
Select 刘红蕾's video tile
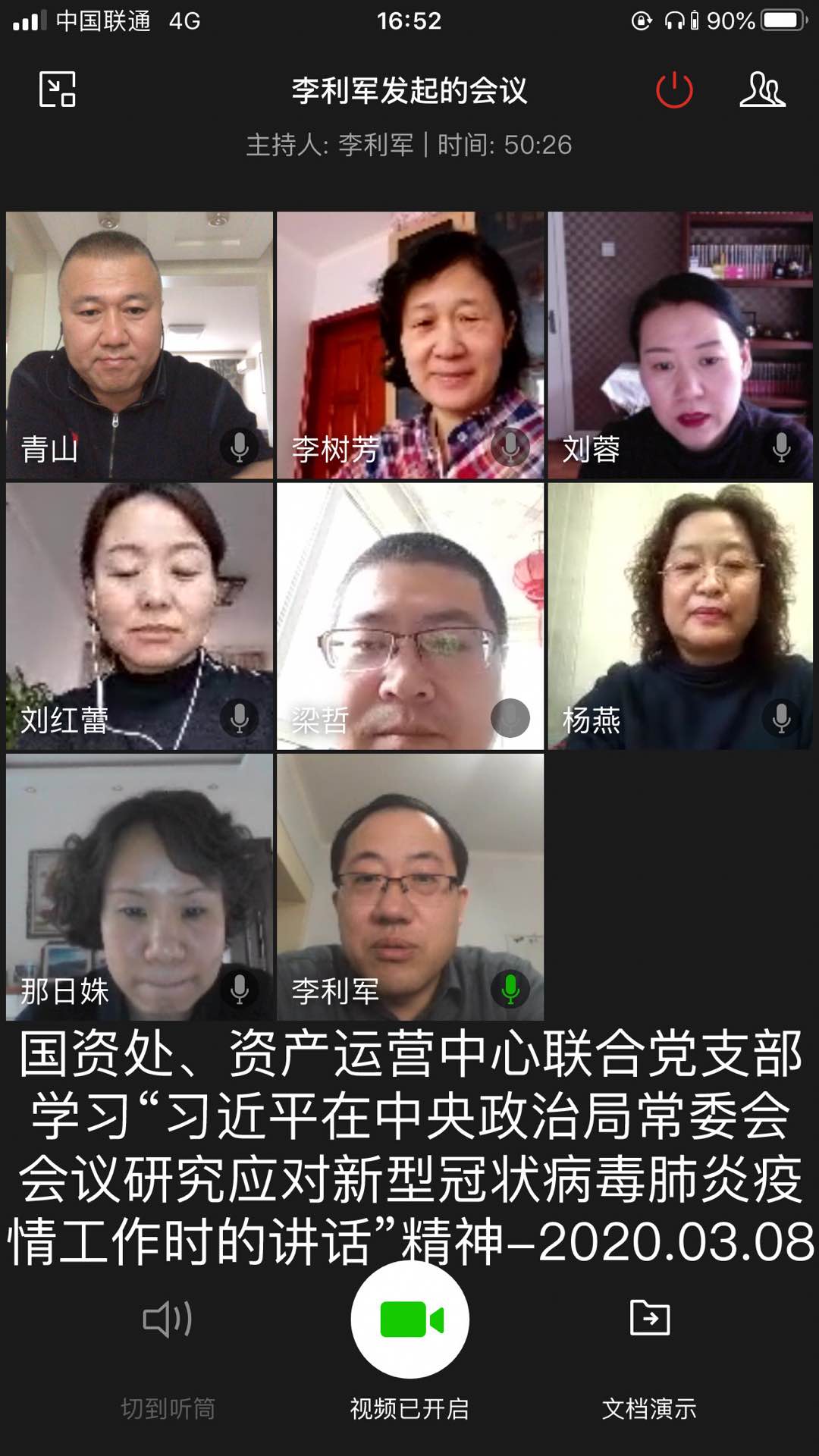click(x=140, y=616)
